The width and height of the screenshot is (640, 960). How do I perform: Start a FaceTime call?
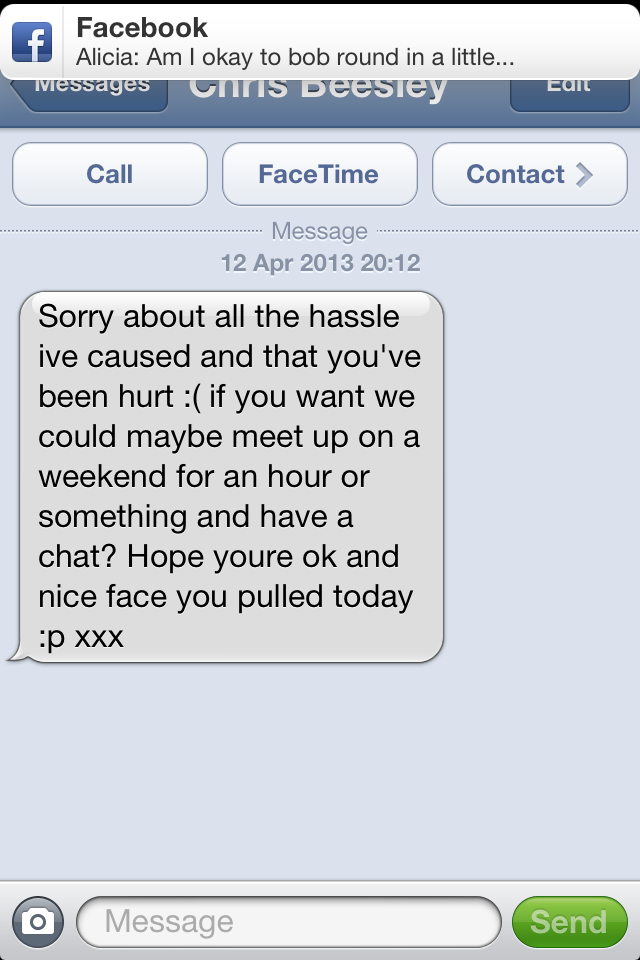(319, 175)
